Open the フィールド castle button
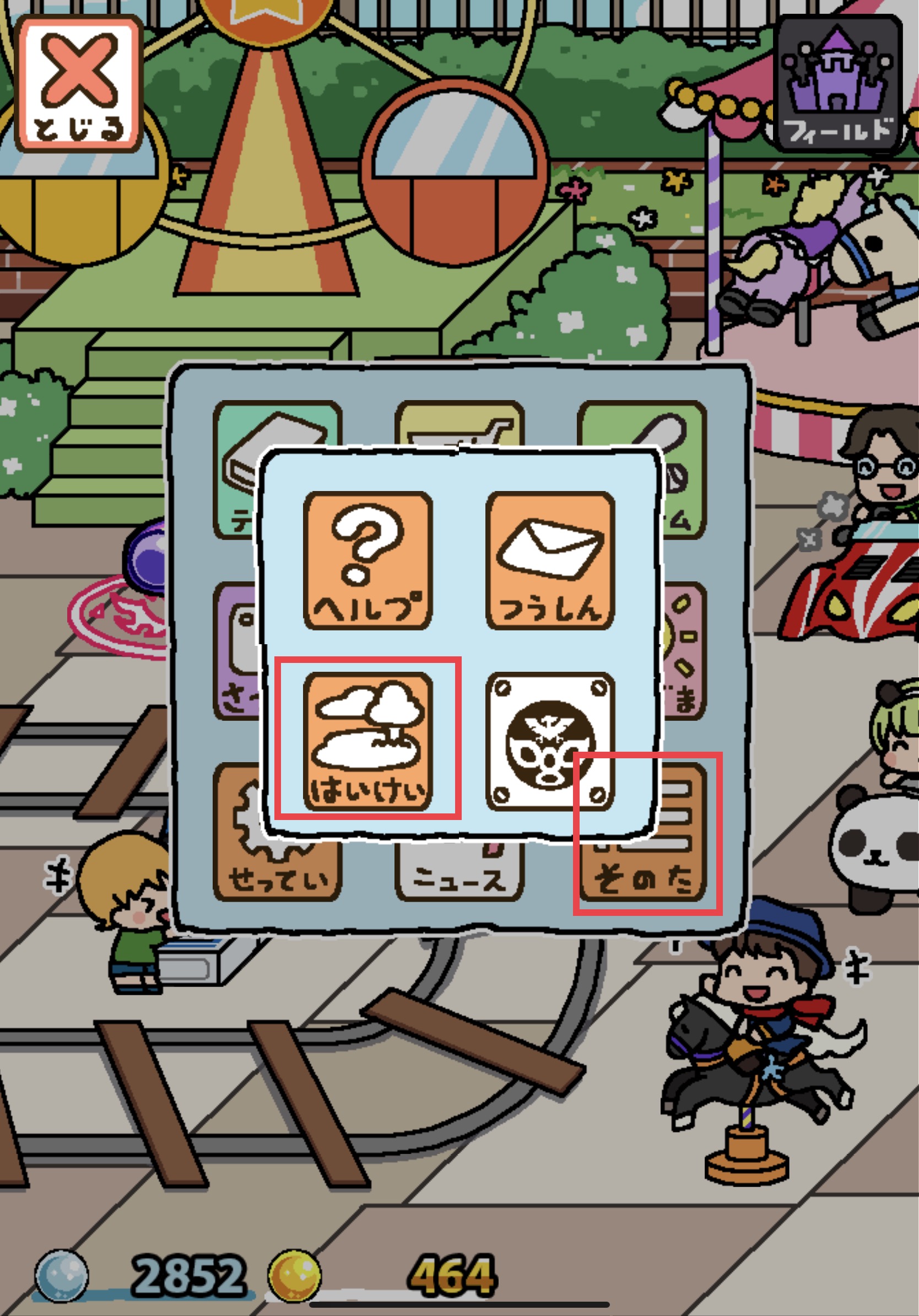 839,84
